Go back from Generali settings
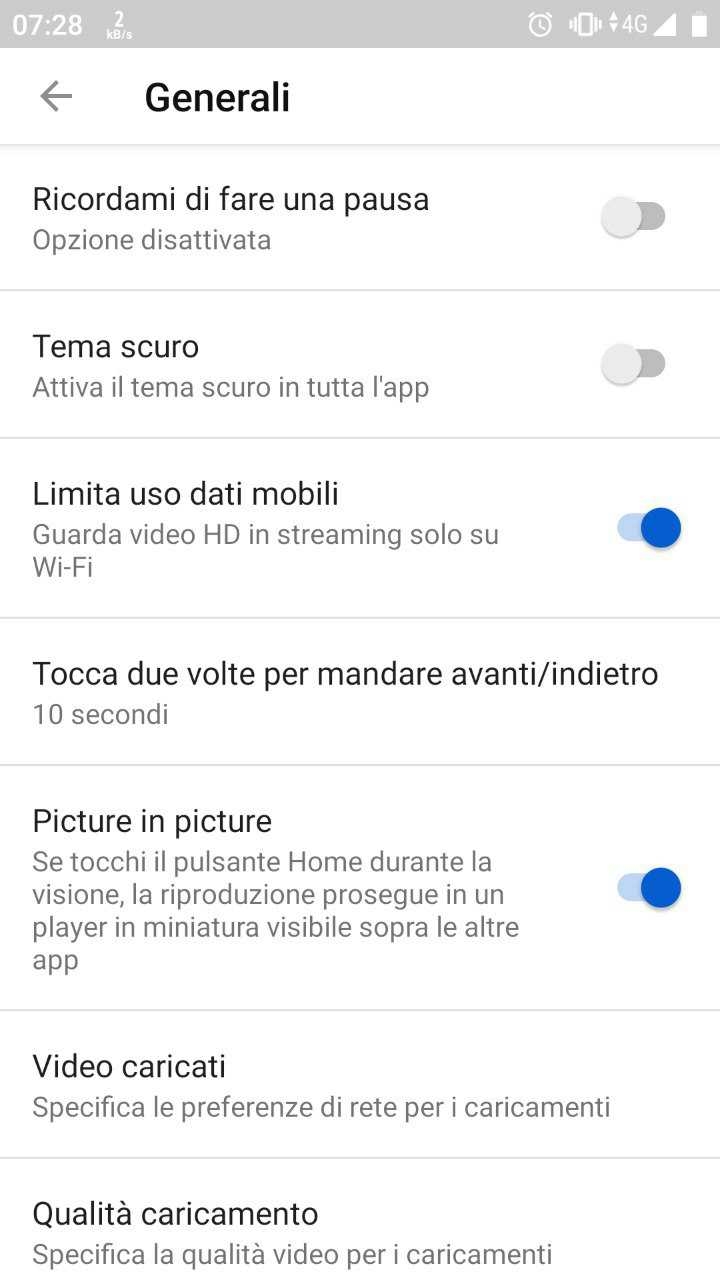The image size is (720, 1280). 56,97
